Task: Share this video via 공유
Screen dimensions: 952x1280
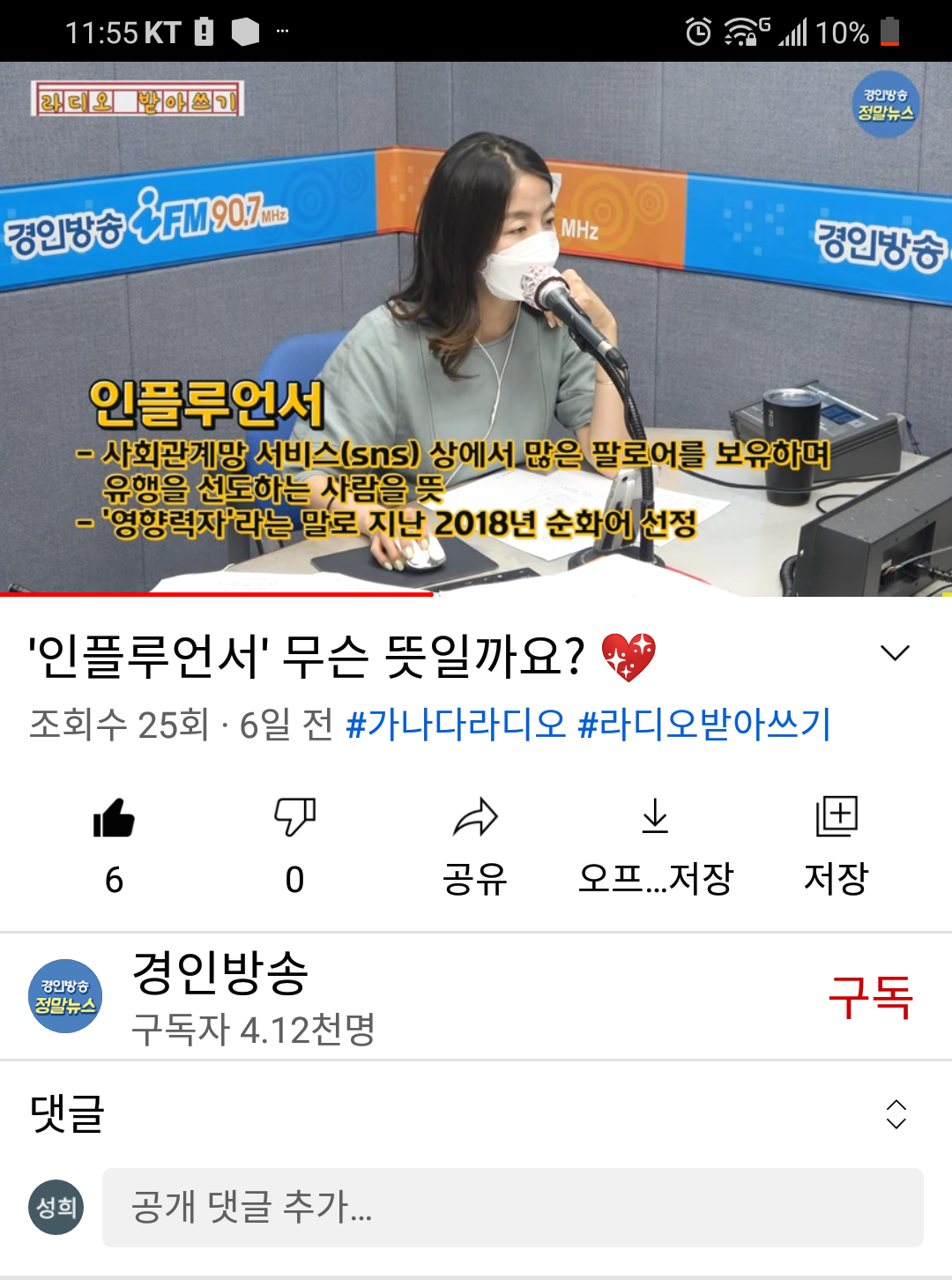Action: click(475, 818)
